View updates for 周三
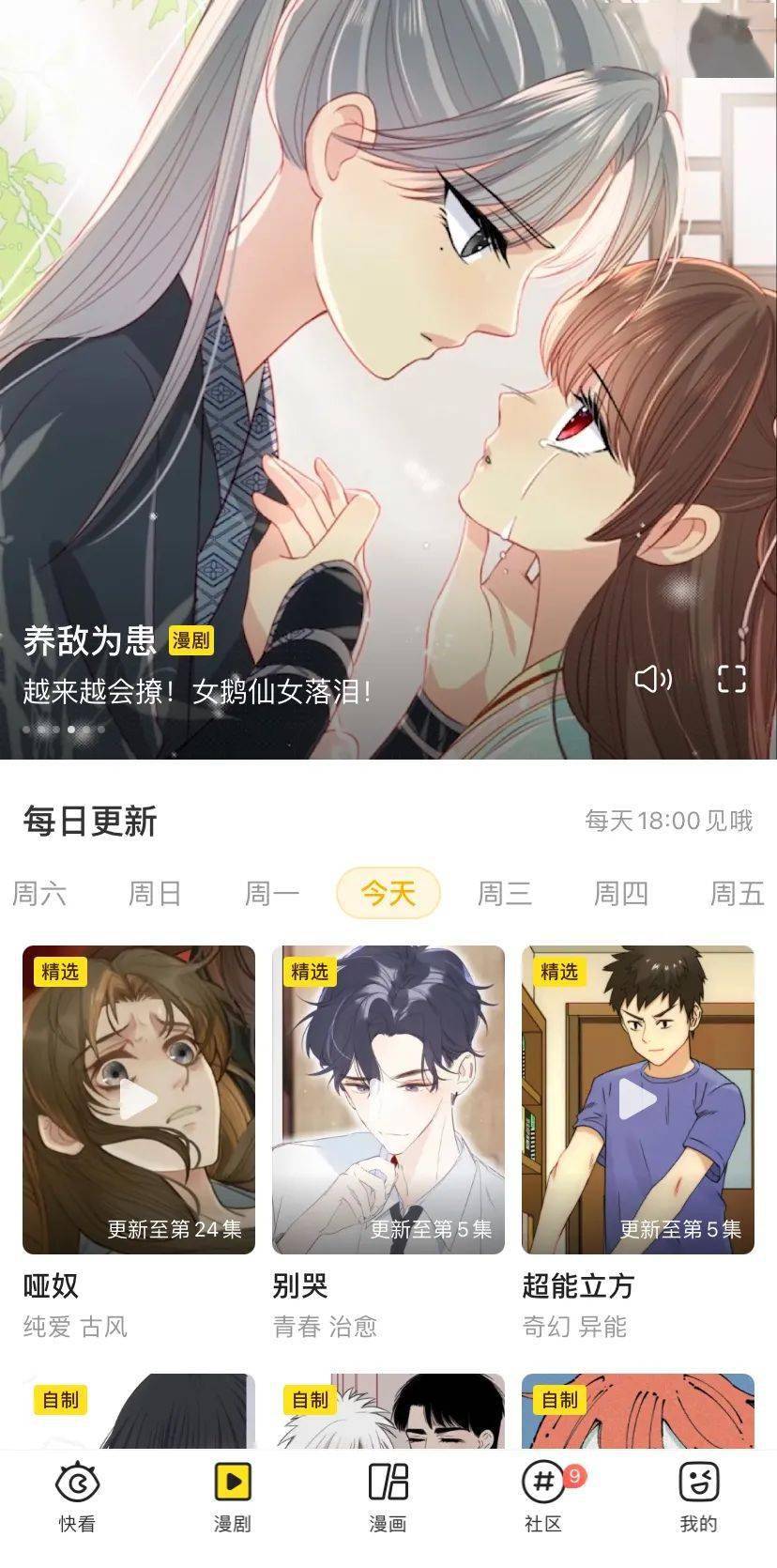The width and height of the screenshot is (777, 1568). pyautogui.click(x=504, y=893)
